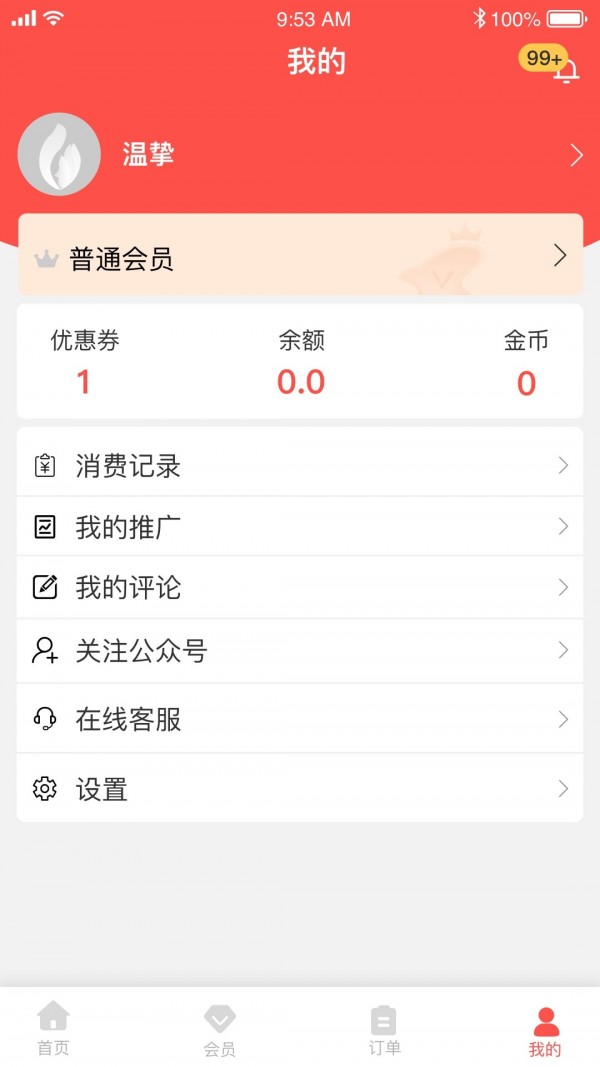Image resolution: width=600 pixels, height=1067 pixels.
Task: Open 我的评论 reviews
Action: (300, 587)
